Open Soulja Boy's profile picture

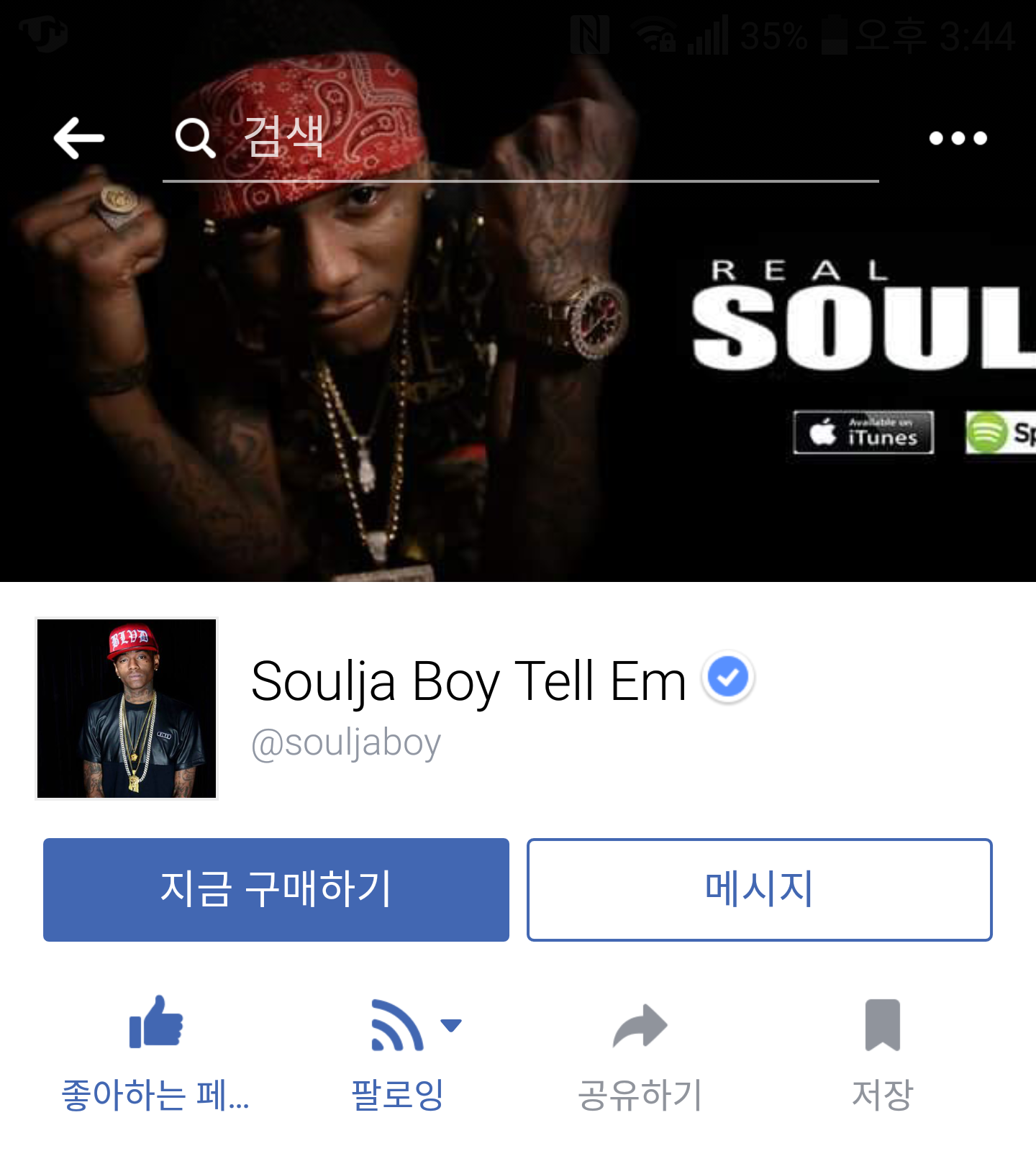(x=127, y=709)
